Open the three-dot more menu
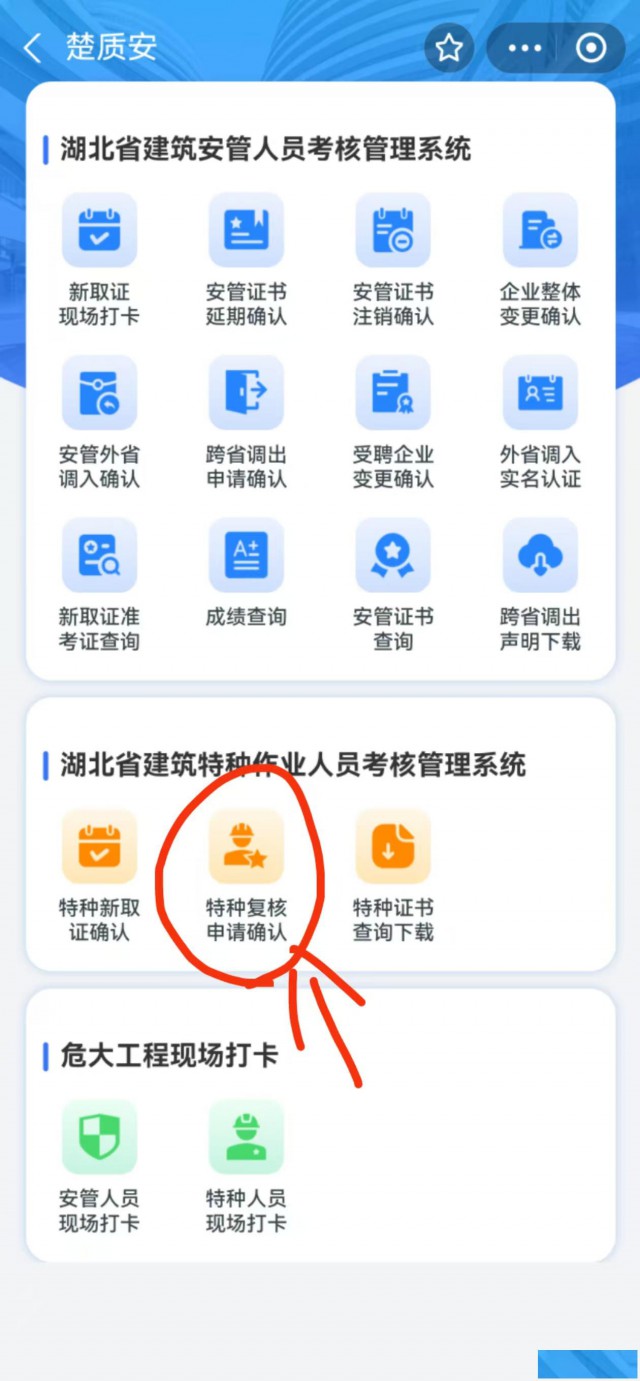 (525, 48)
